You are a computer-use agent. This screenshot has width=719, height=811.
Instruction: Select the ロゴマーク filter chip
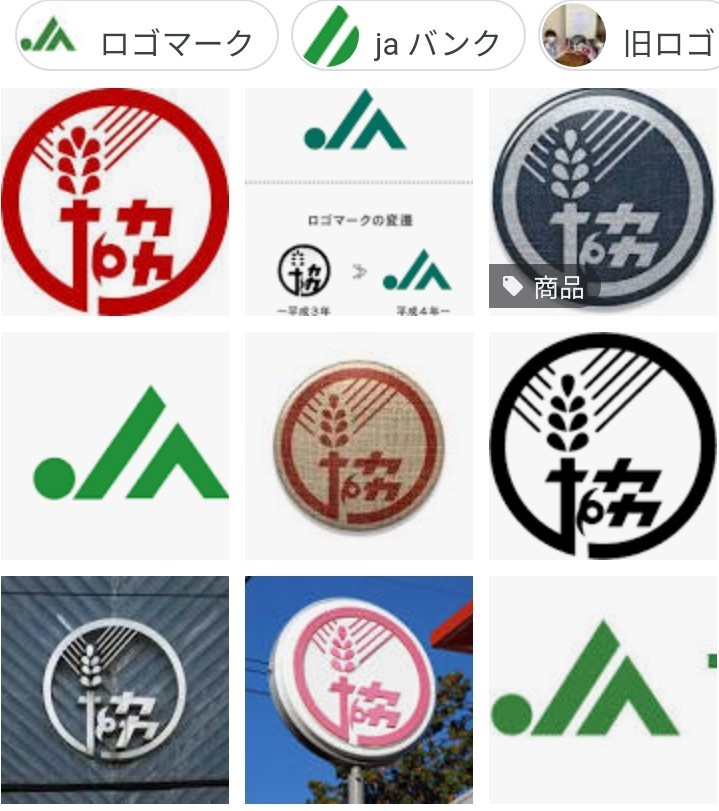pyautogui.click(x=147, y=40)
